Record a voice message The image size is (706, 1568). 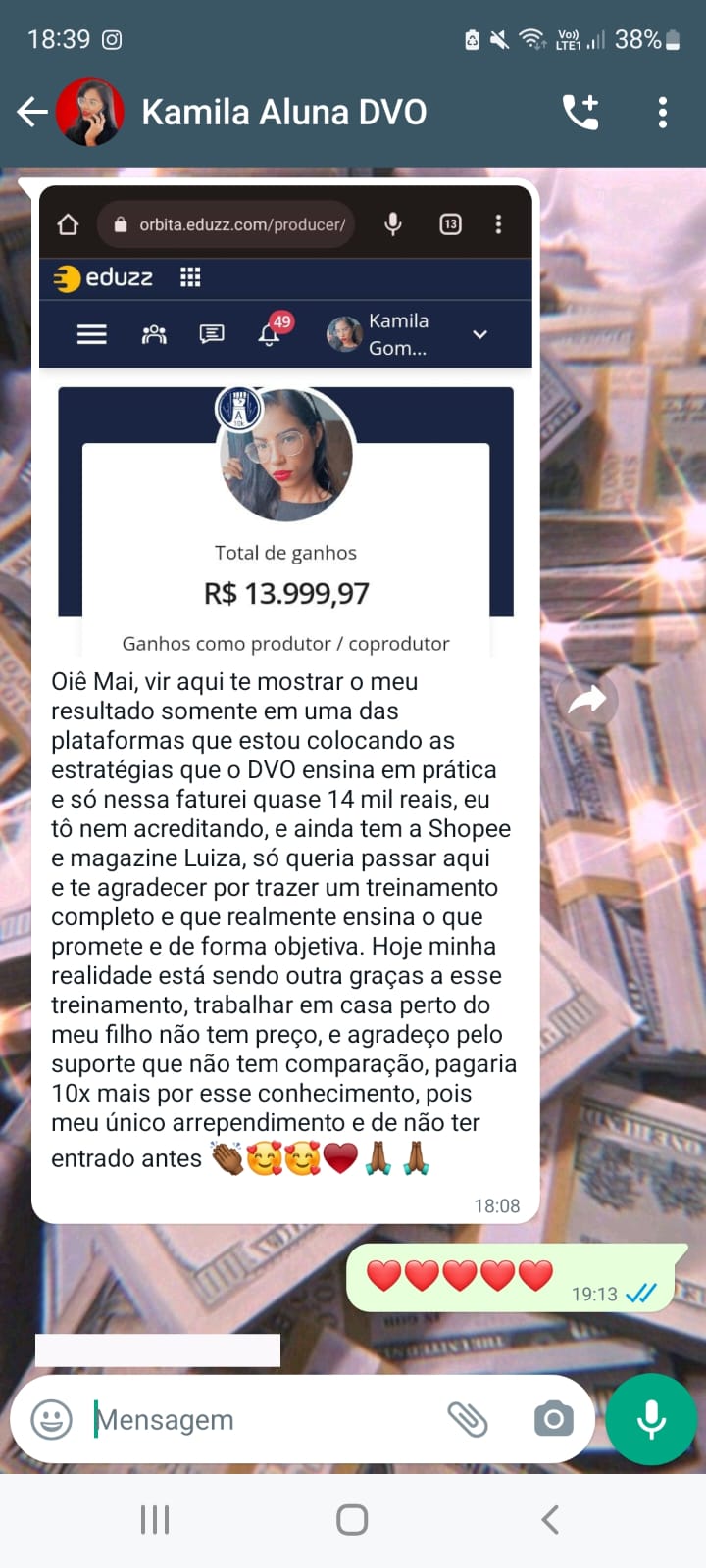point(652,1419)
